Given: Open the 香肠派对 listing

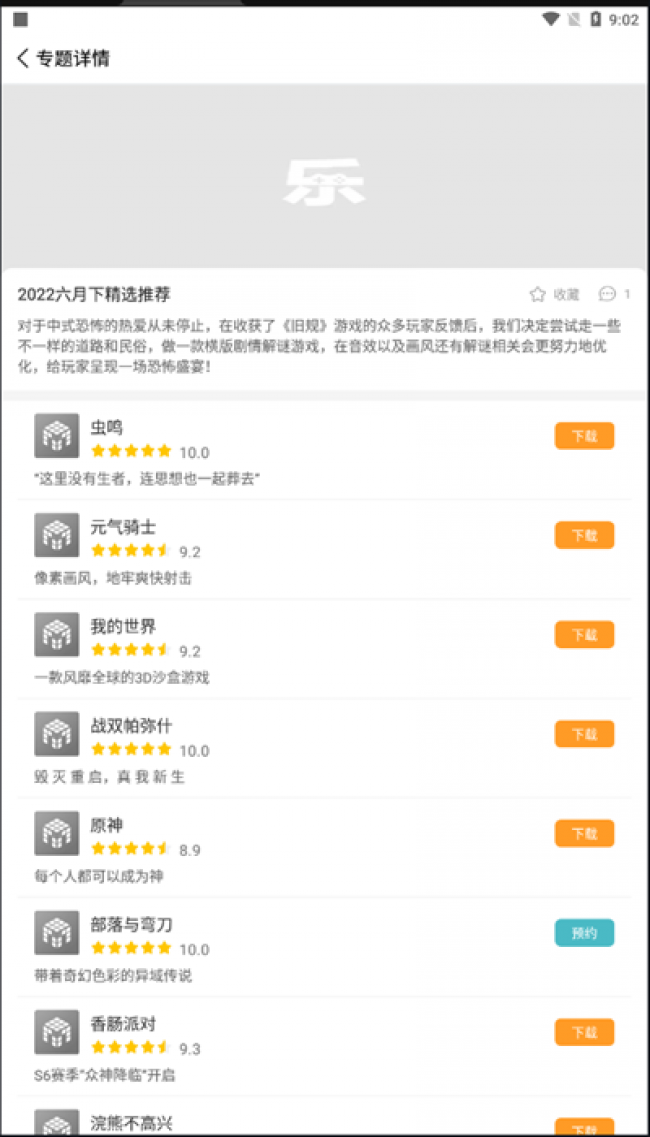Looking at the screenshot, I should [300, 1047].
